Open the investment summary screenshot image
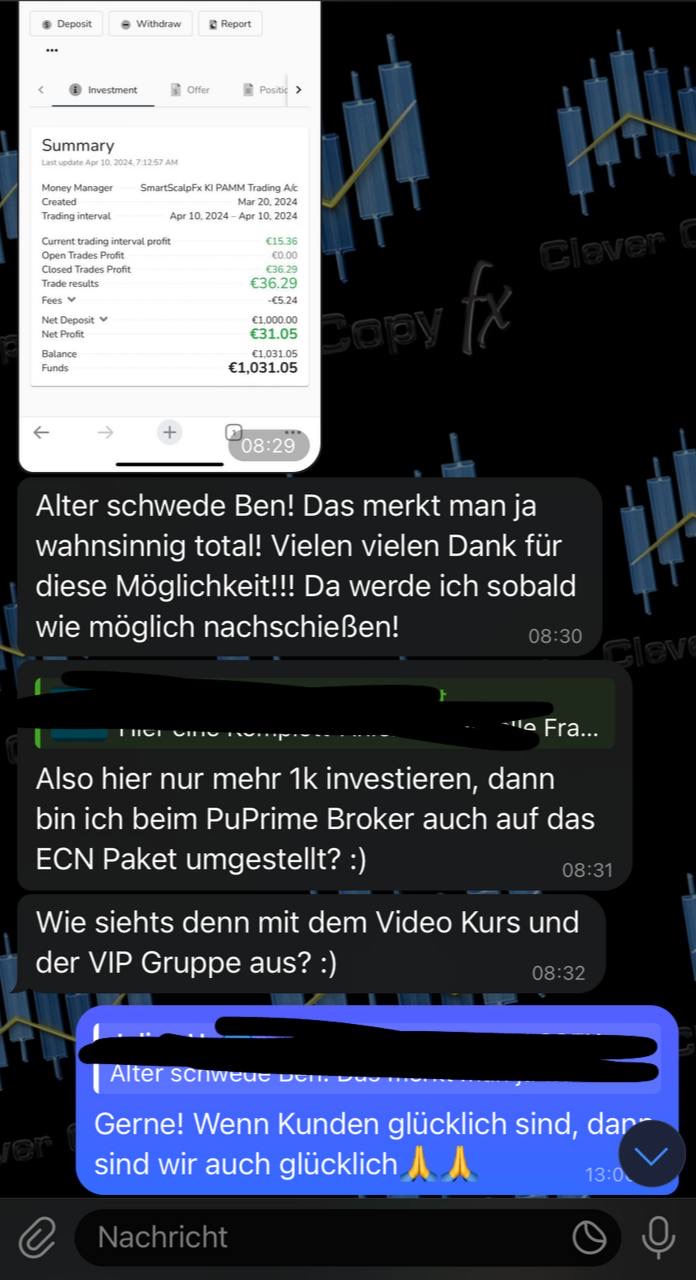The width and height of the screenshot is (696, 1280). tap(169, 235)
